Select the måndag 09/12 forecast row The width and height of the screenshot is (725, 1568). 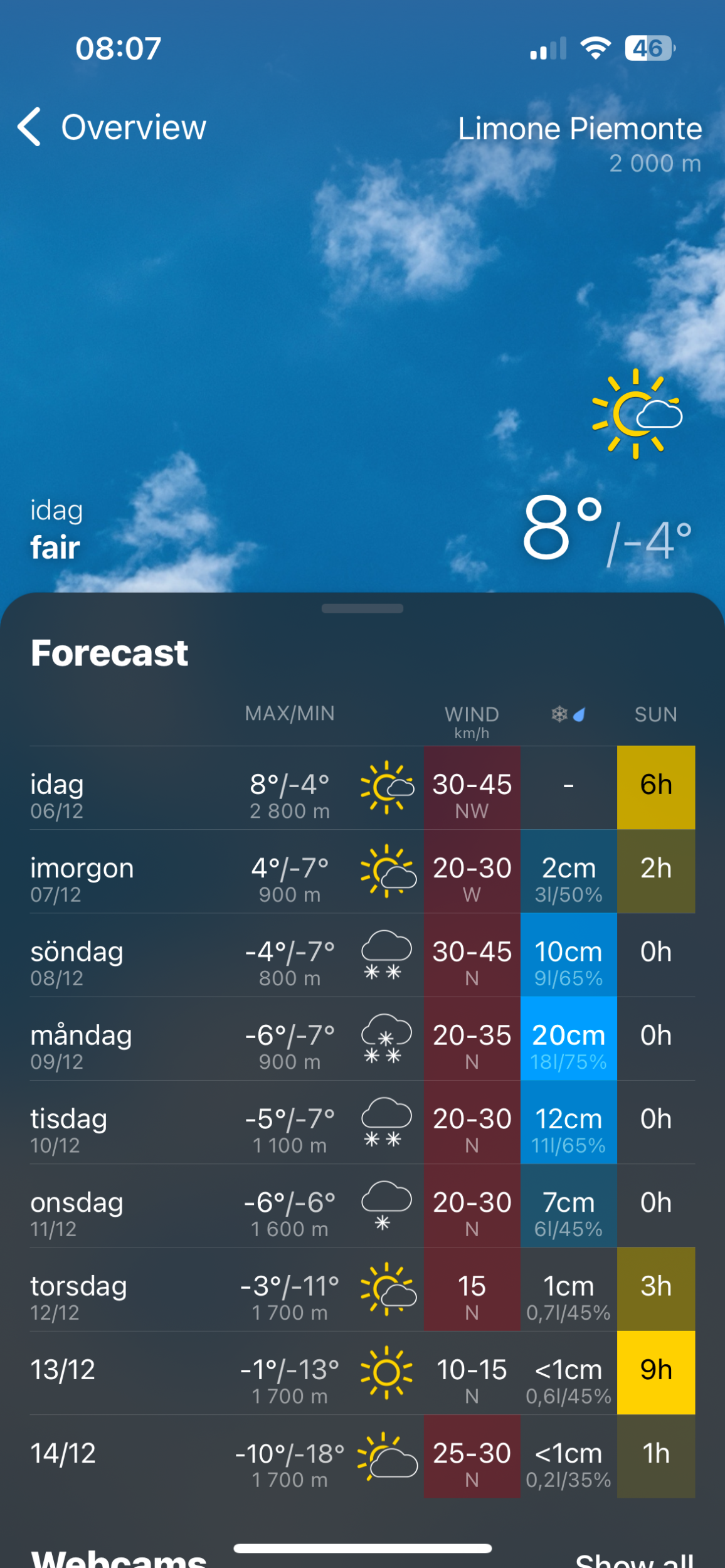point(362,1039)
